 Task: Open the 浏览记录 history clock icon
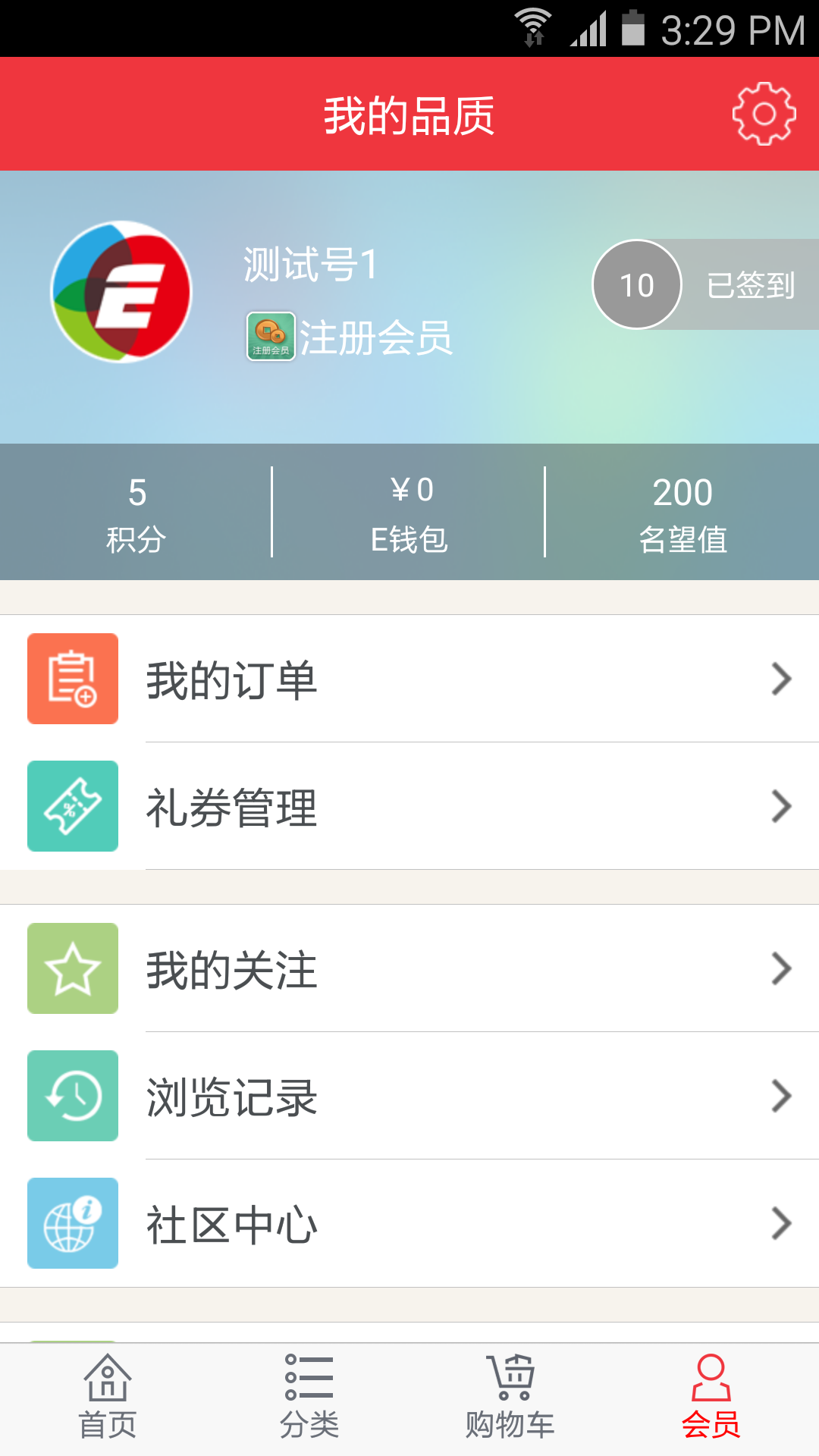[72, 1096]
